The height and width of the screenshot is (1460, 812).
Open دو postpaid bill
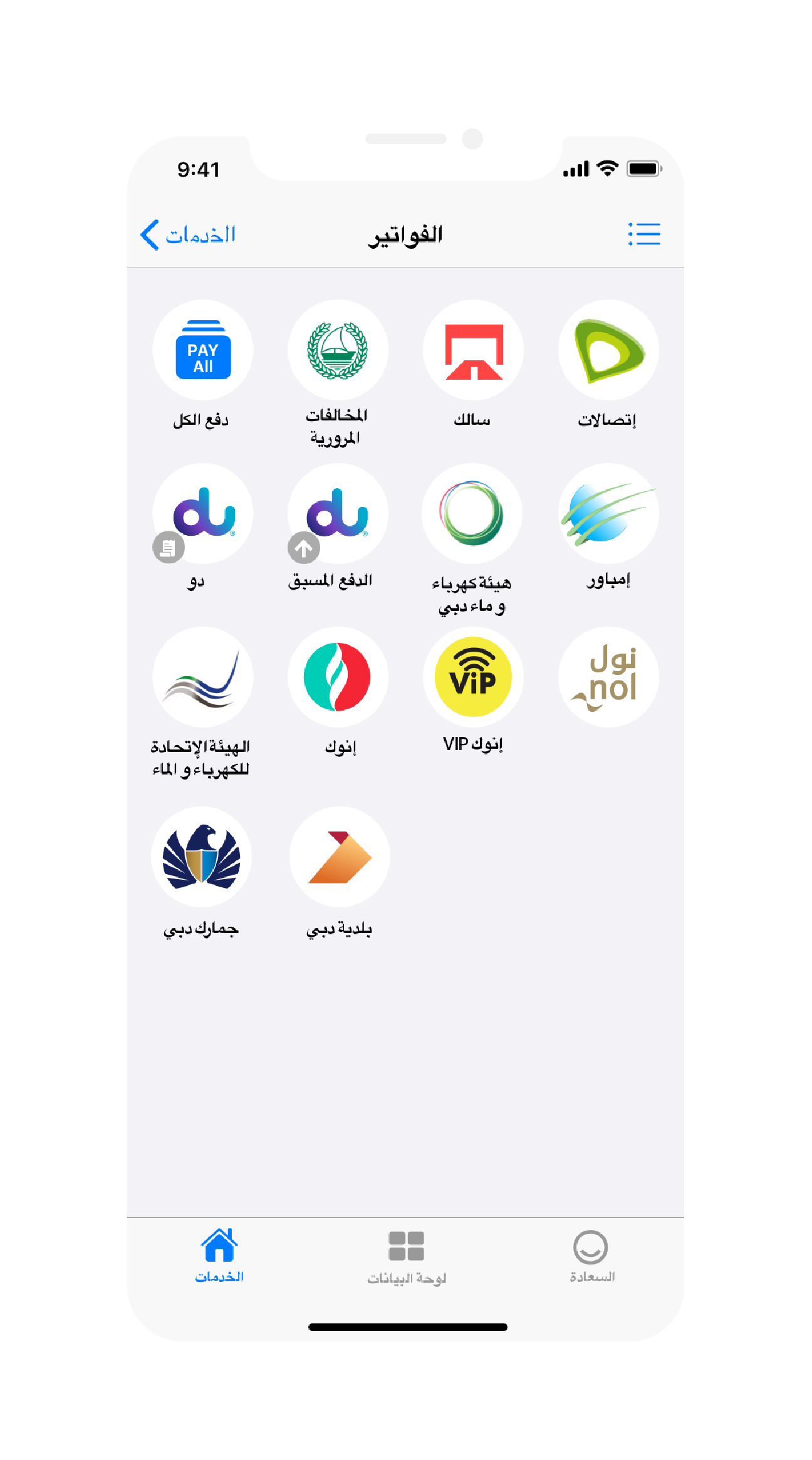pyautogui.click(x=202, y=513)
